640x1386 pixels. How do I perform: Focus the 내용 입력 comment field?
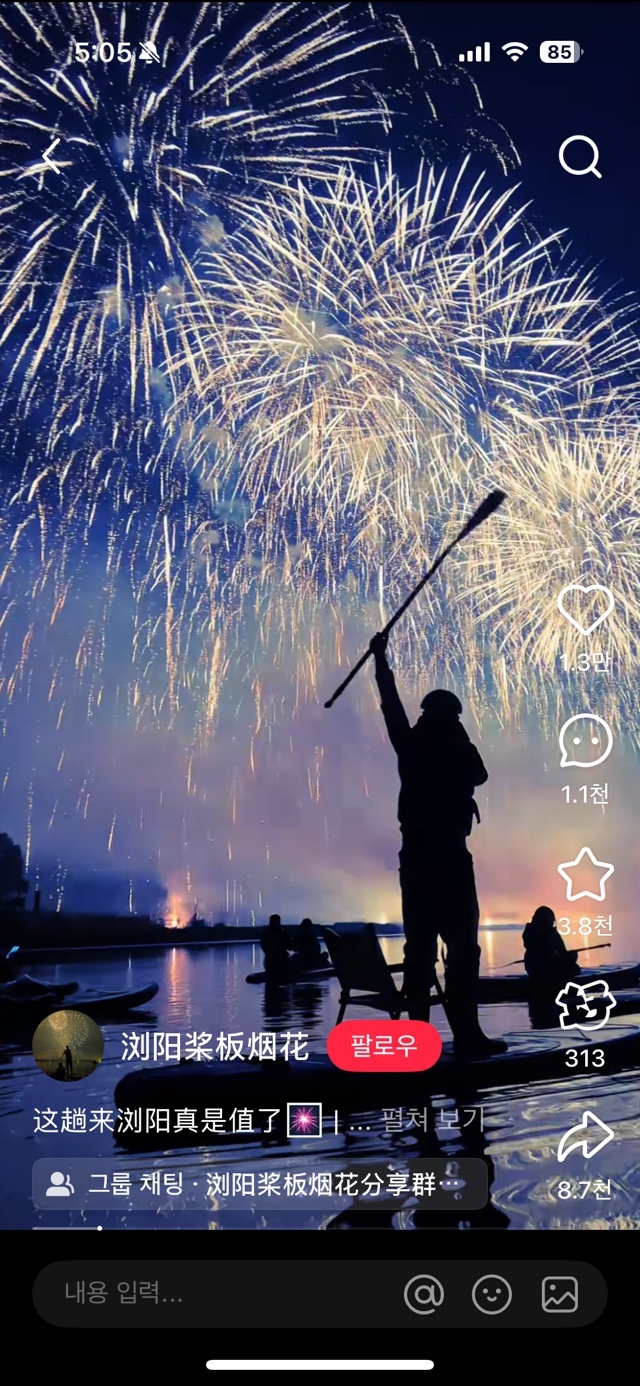click(200, 1294)
